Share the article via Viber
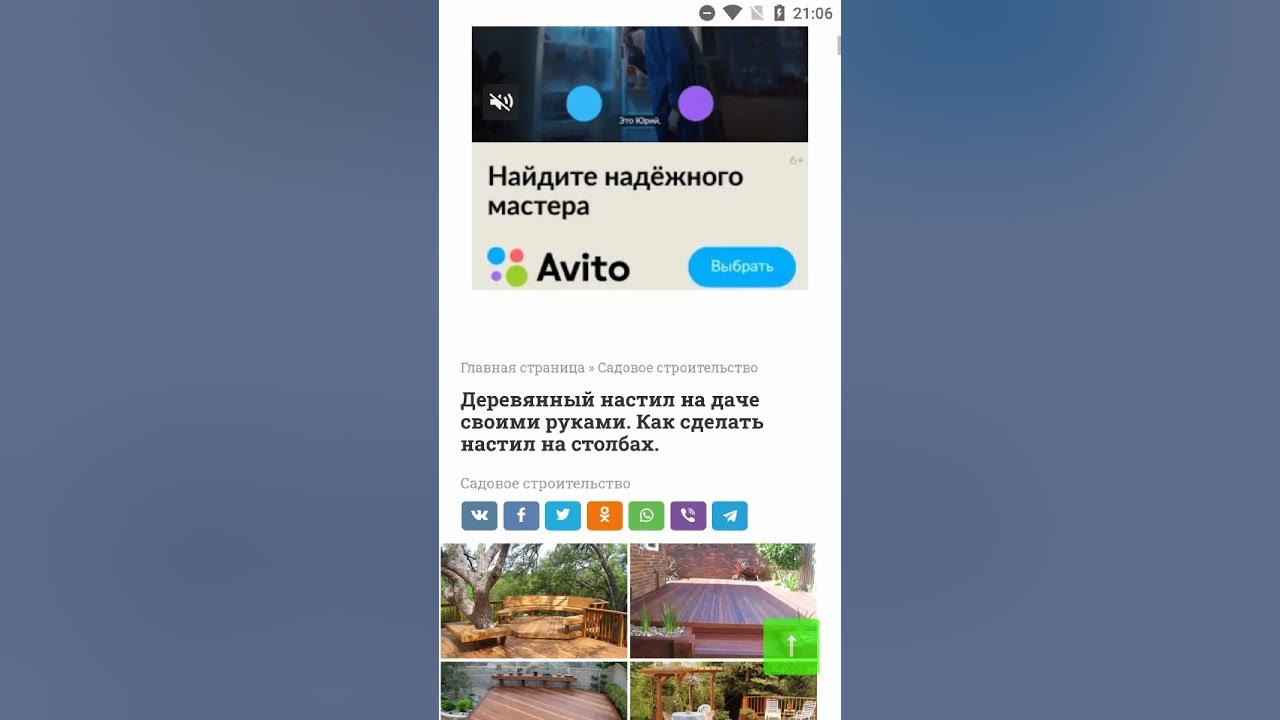Image resolution: width=1280 pixels, height=720 pixels. click(688, 516)
